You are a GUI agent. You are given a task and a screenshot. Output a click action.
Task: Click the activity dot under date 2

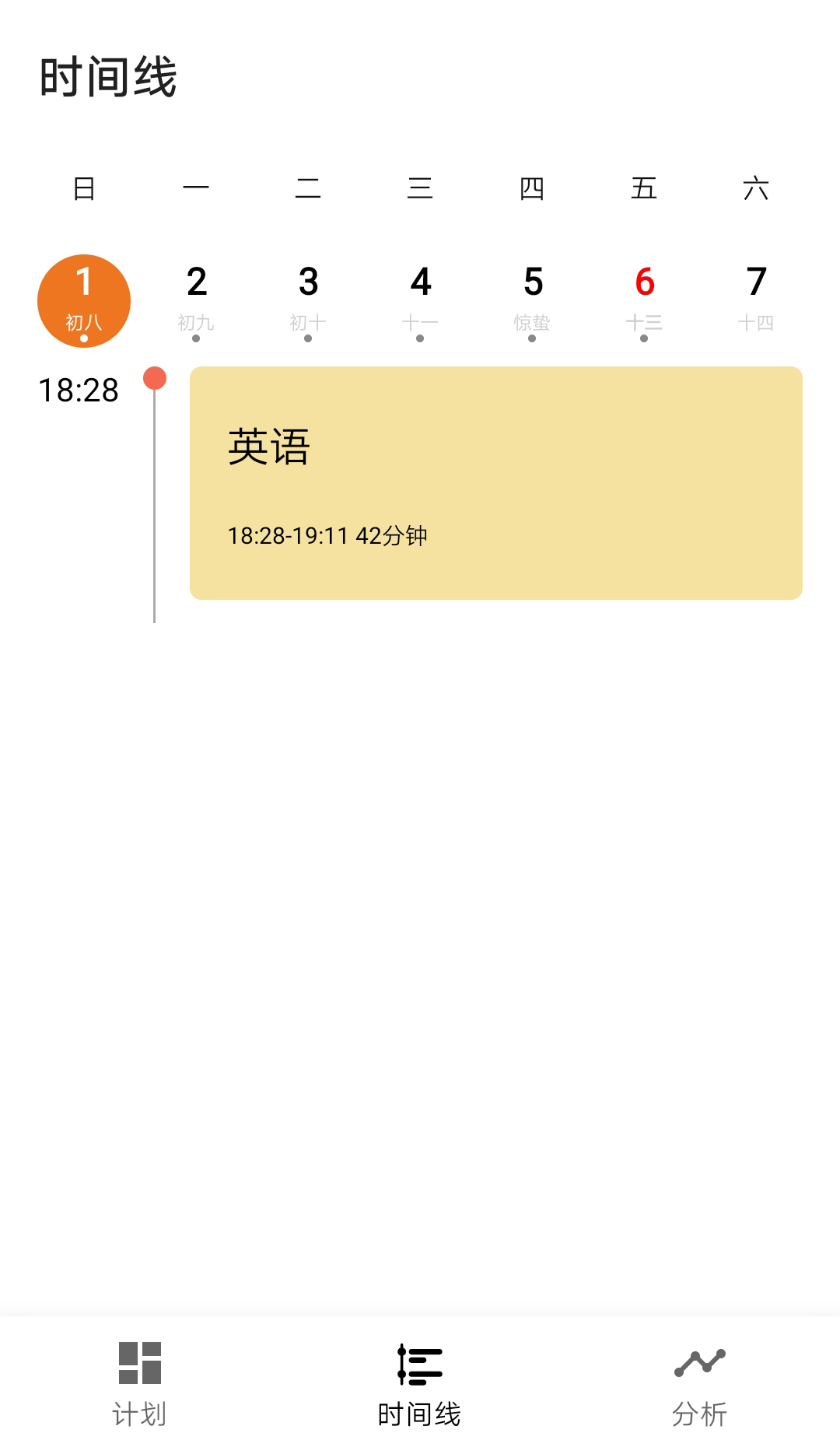(x=196, y=338)
